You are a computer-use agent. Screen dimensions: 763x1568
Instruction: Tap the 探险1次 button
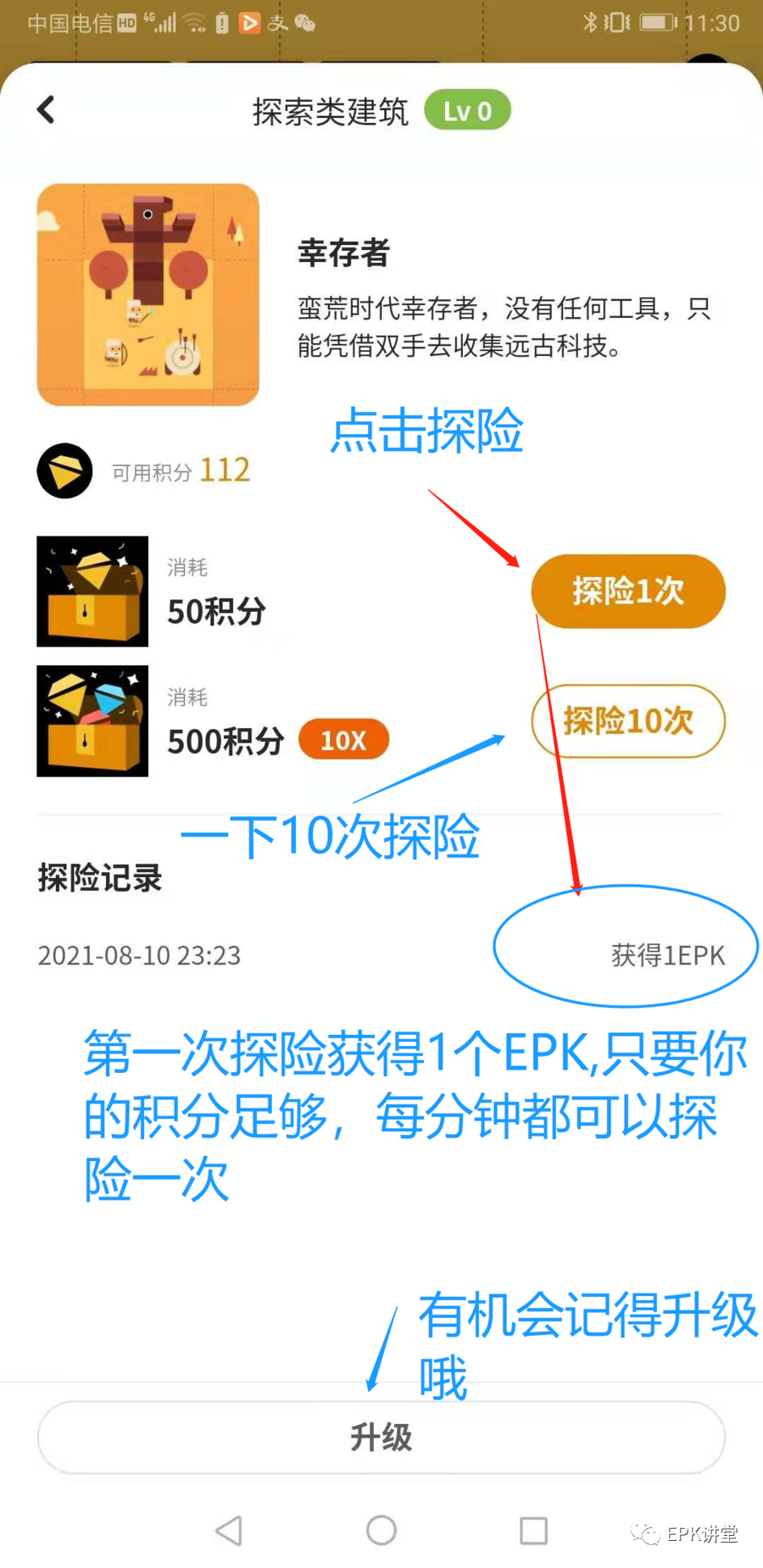(x=627, y=591)
